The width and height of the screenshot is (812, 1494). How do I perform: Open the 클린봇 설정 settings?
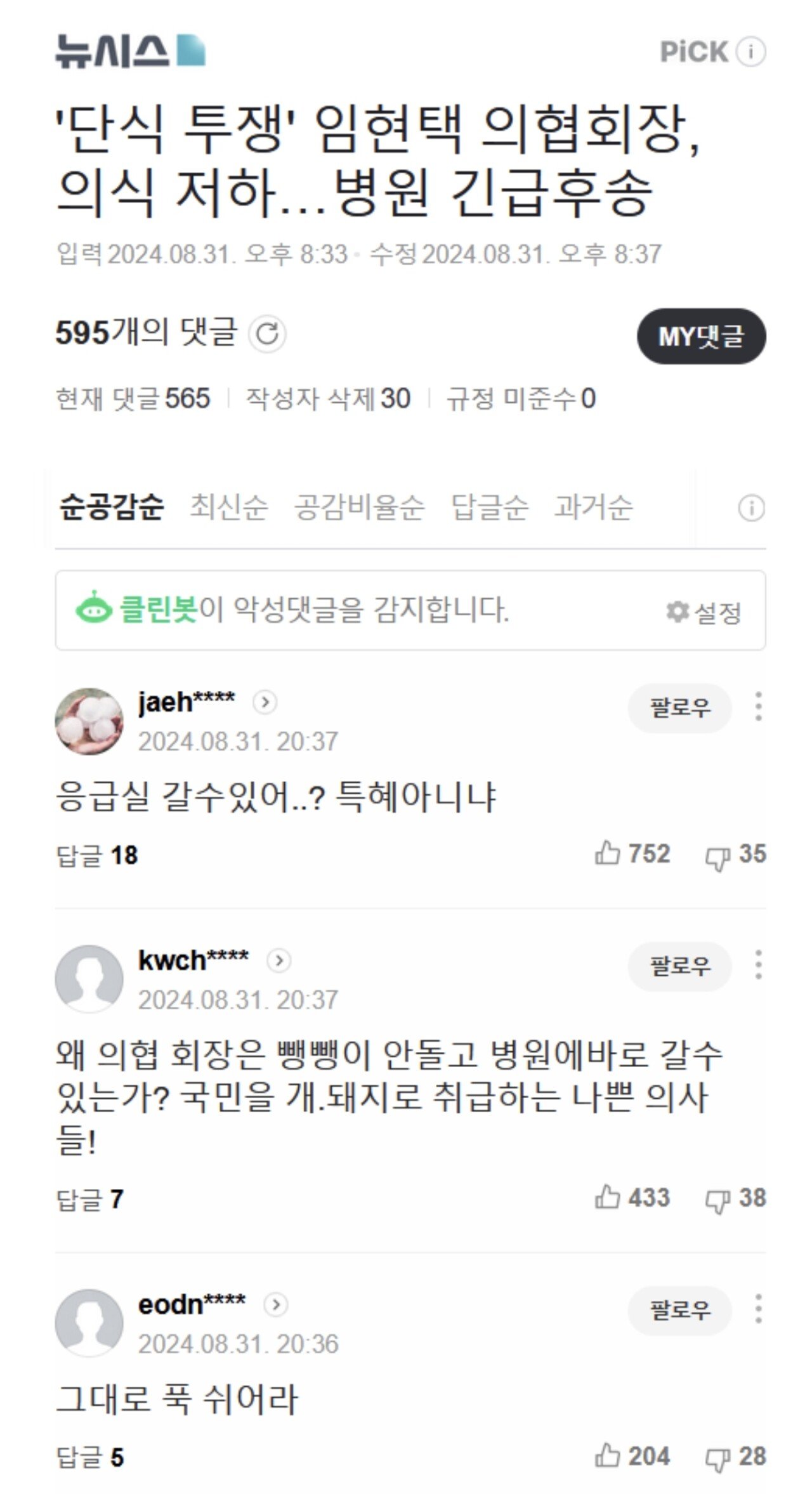click(704, 612)
